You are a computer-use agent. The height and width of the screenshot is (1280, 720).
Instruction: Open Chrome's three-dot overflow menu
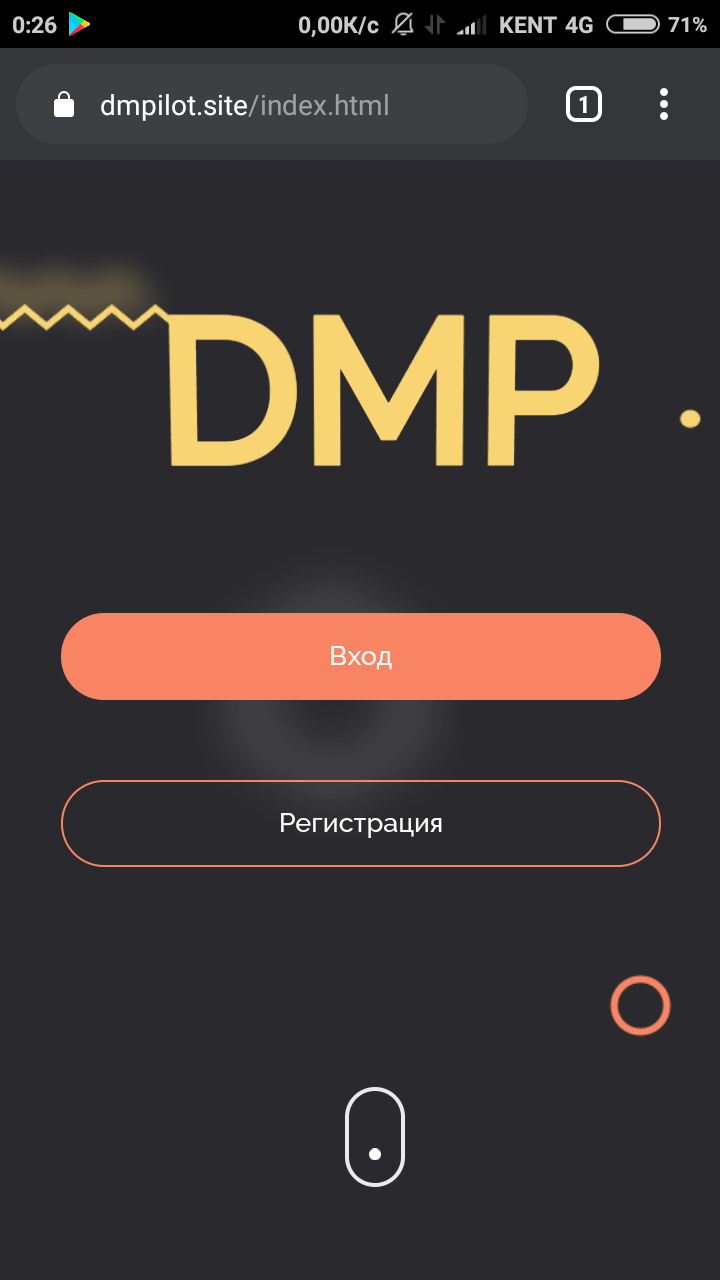coord(664,104)
